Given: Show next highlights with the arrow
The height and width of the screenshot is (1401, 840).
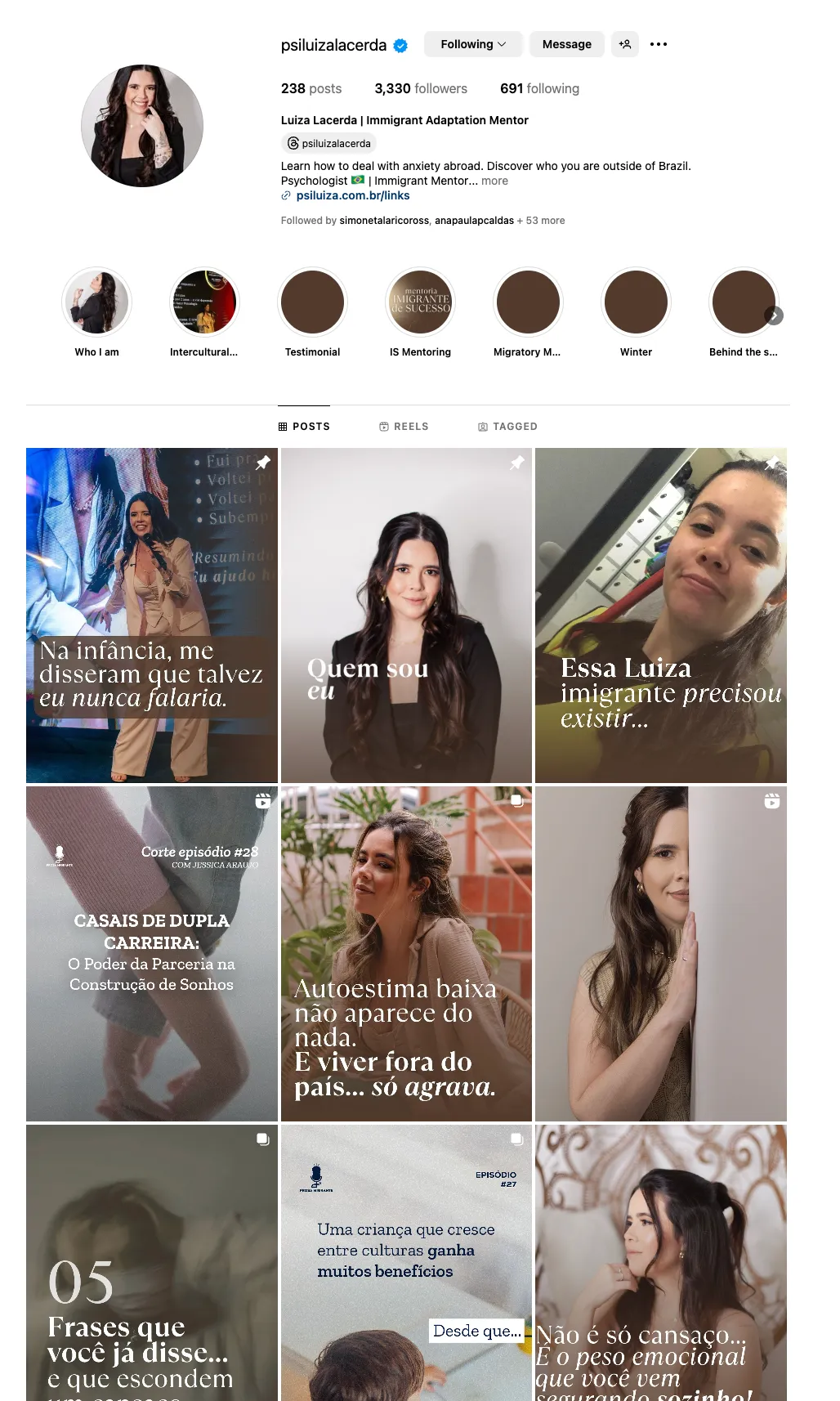Looking at the screenshot, I should [x=774, y=316].
